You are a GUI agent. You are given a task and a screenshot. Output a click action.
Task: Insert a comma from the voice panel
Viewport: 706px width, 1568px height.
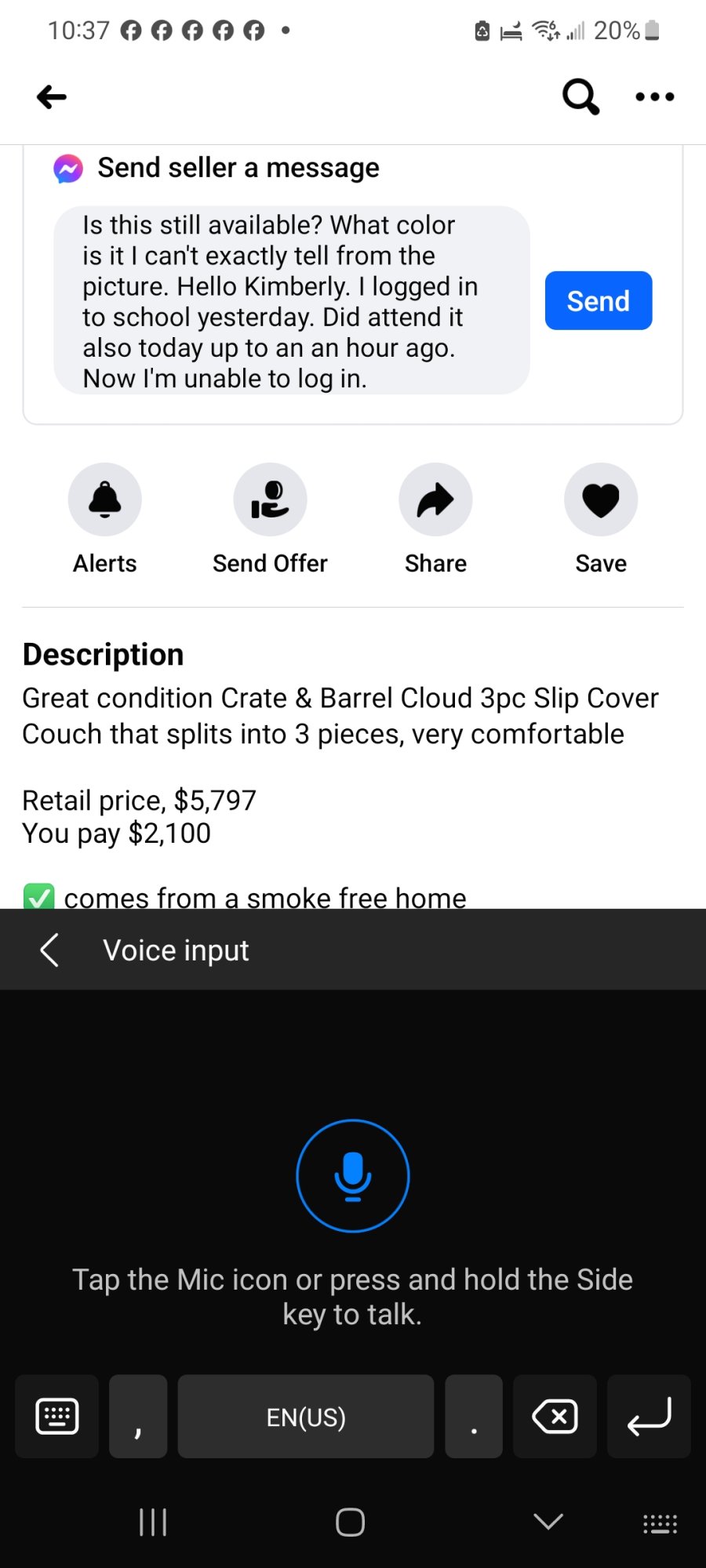(x=138, y=1417)
